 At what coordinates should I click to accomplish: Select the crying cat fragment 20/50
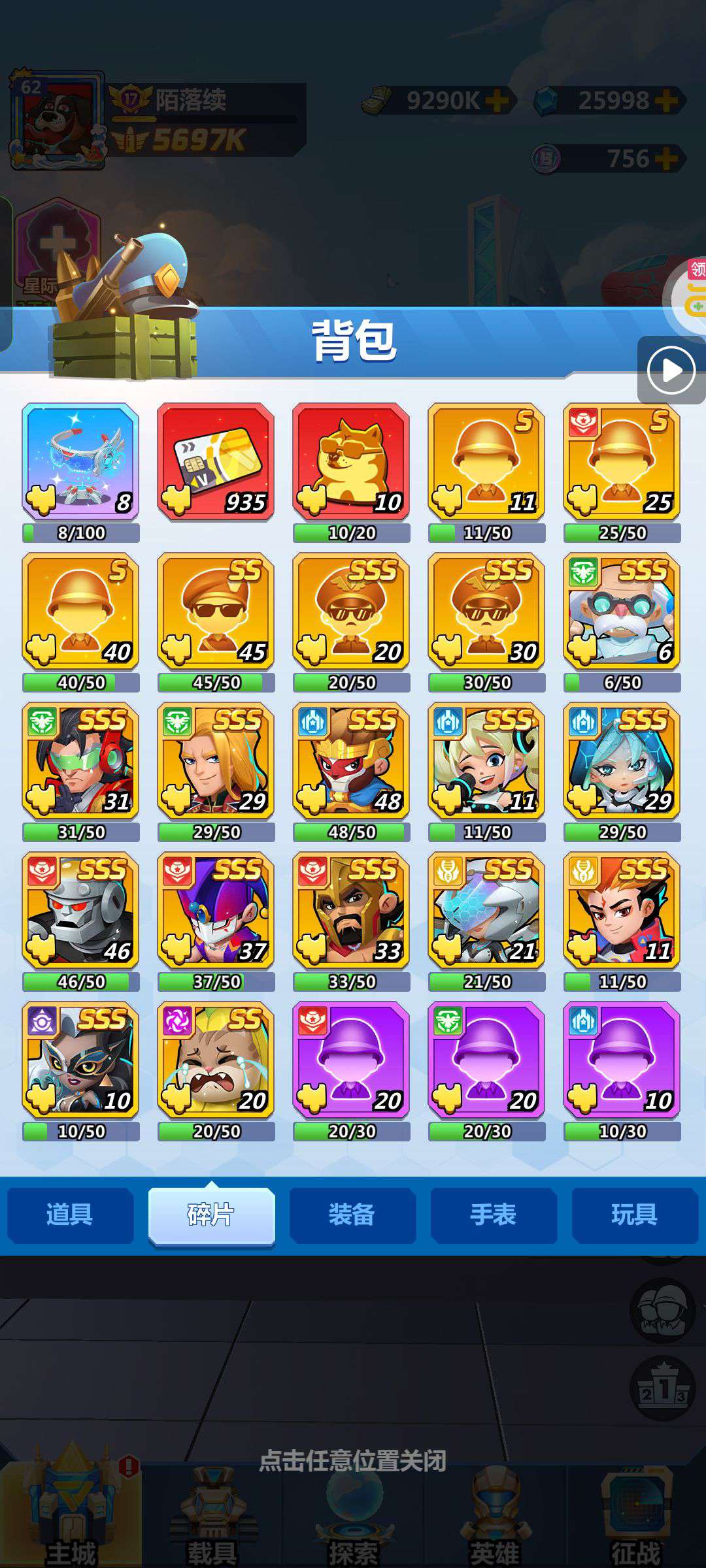(216, 1060)
